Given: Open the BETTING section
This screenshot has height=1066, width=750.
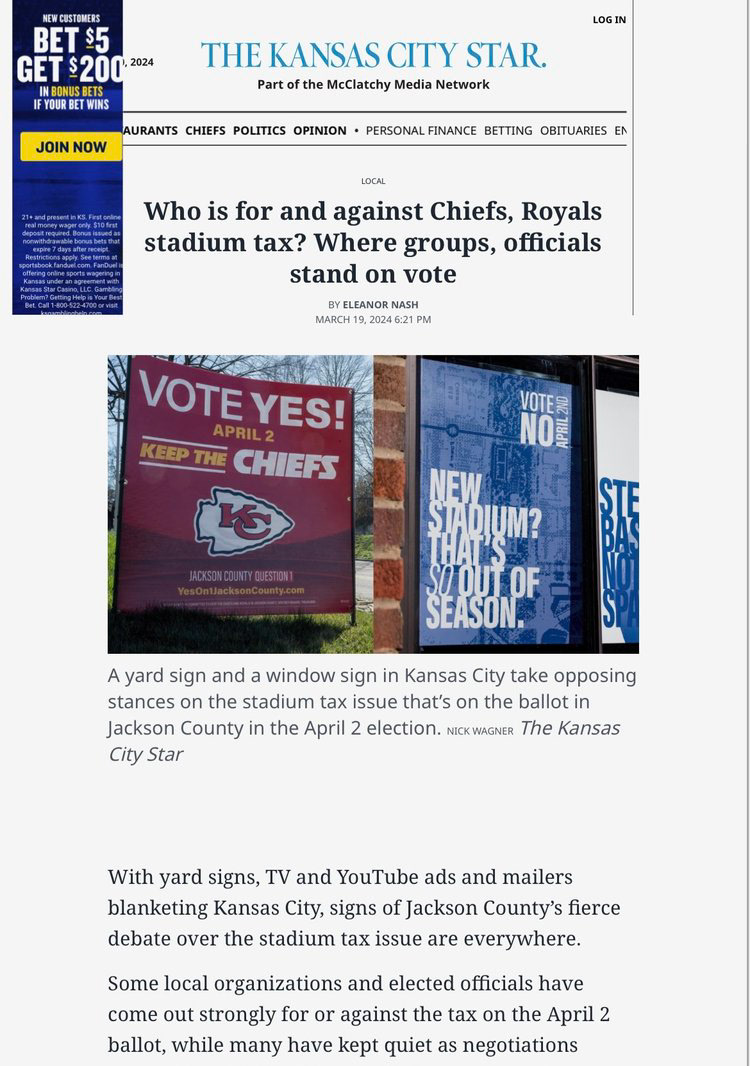Looking at the screenshot, I should click(x=508, y=131).
